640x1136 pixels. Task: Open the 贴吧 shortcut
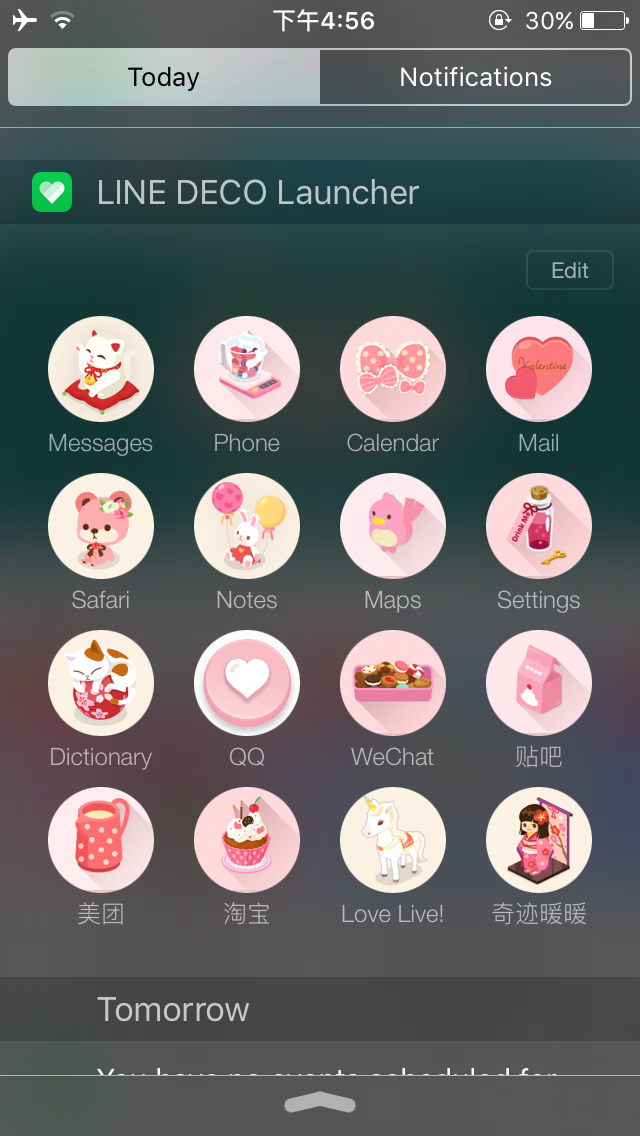coord(539,683)
